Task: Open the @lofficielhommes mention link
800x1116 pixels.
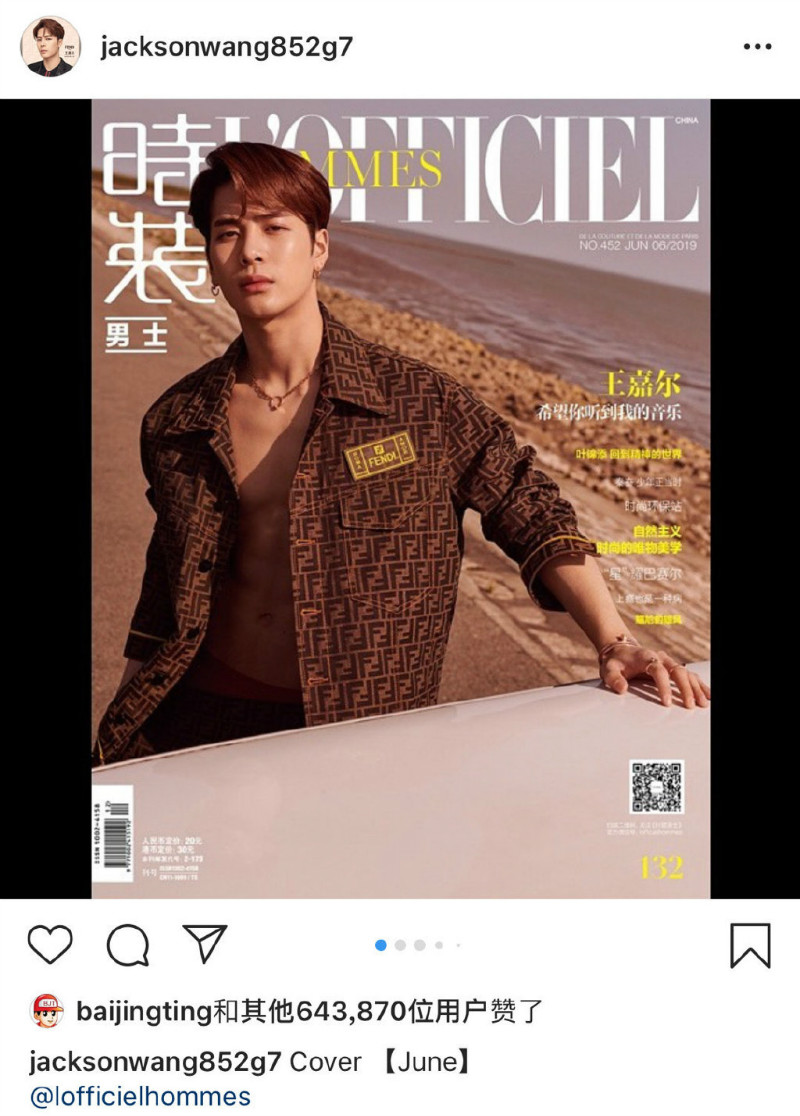Action: click(140, 1096)
